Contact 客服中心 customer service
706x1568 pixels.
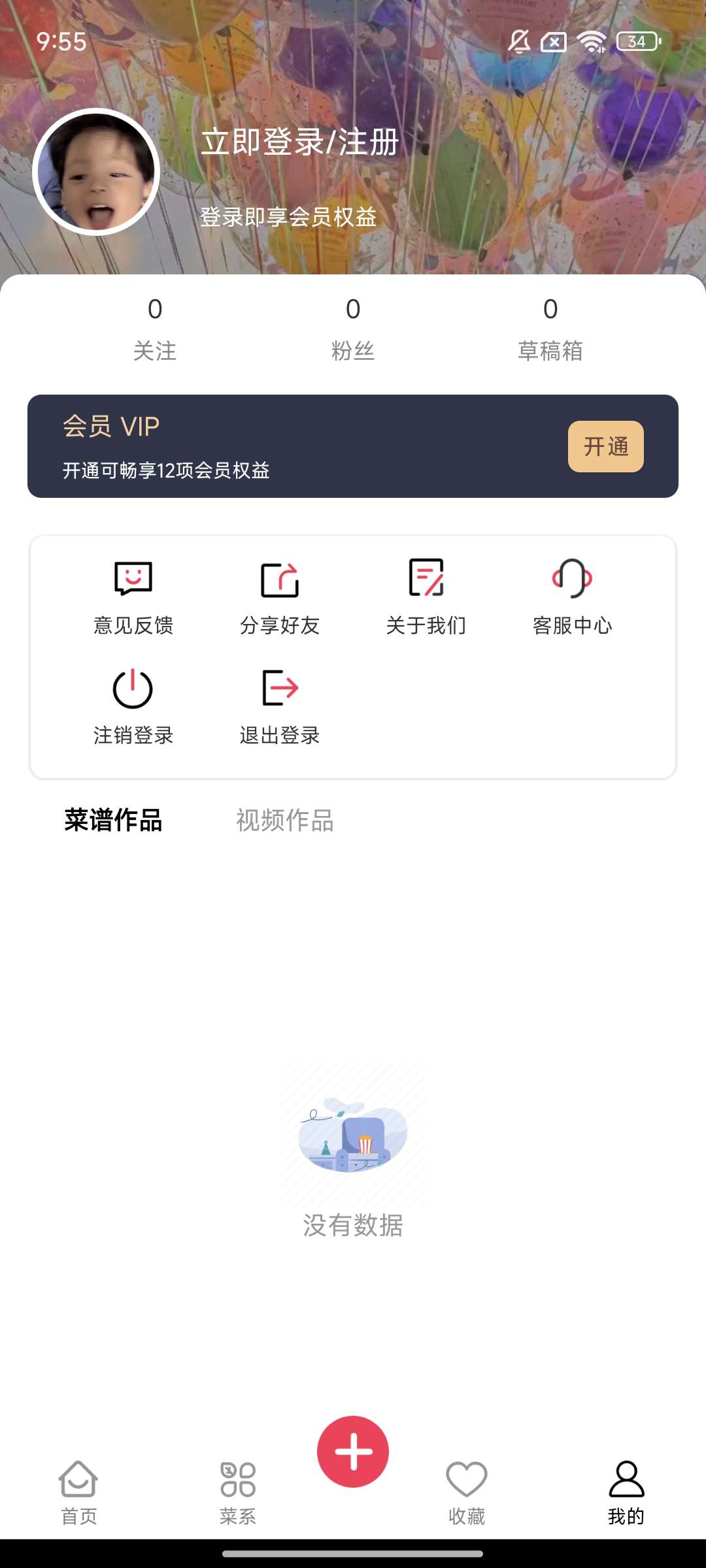573,596
